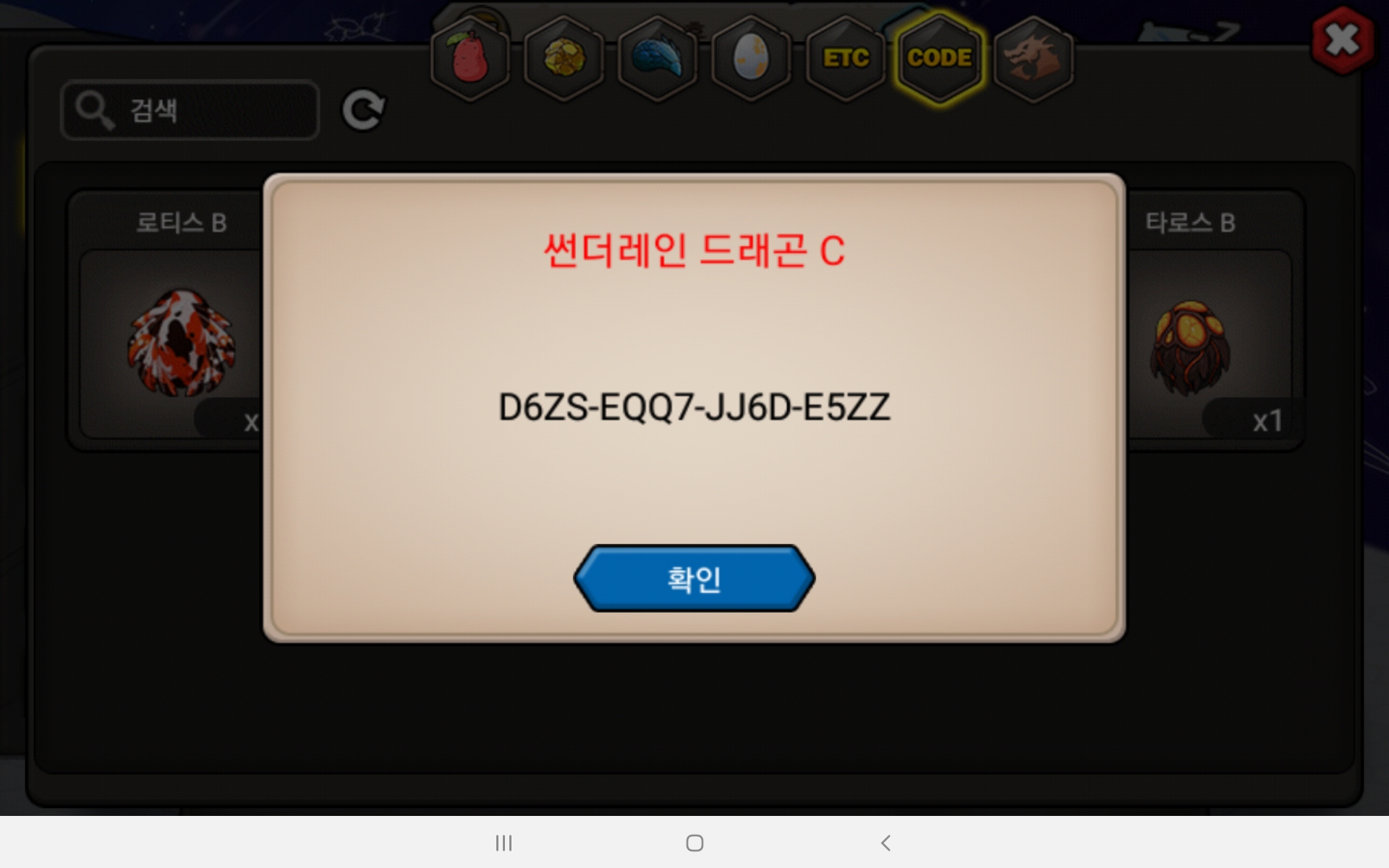Select the 로티스 B egg card
The height and width of the screenshot is (868, 1389).
click(166, 320)
